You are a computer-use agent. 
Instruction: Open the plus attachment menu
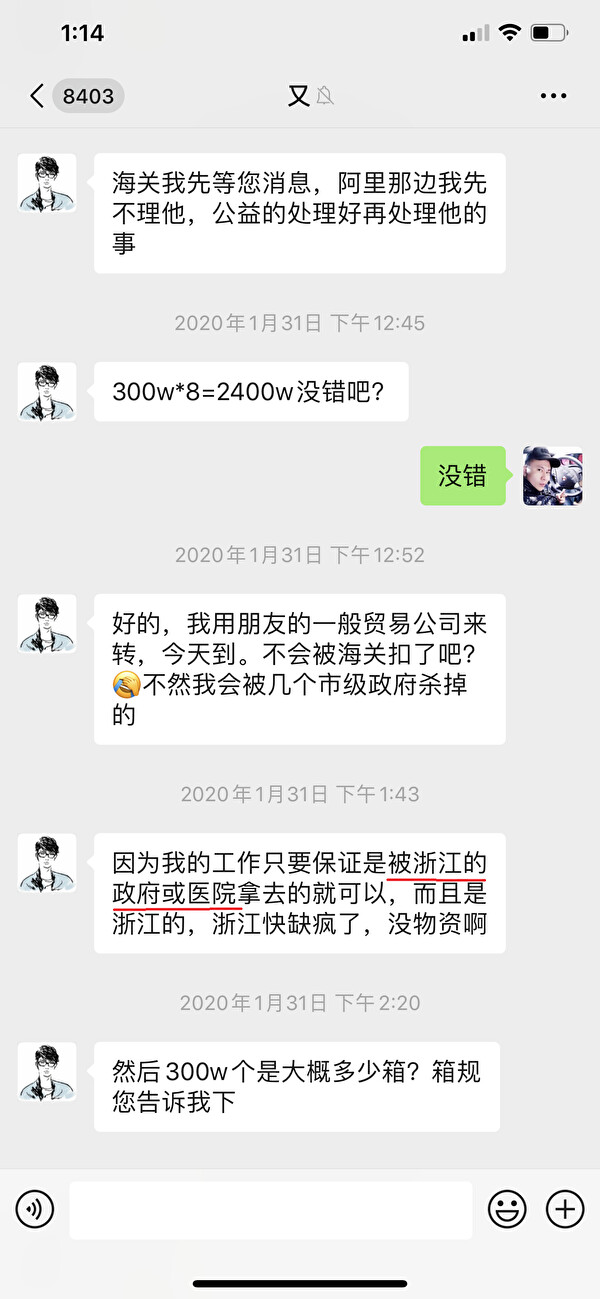point(565,1210)
